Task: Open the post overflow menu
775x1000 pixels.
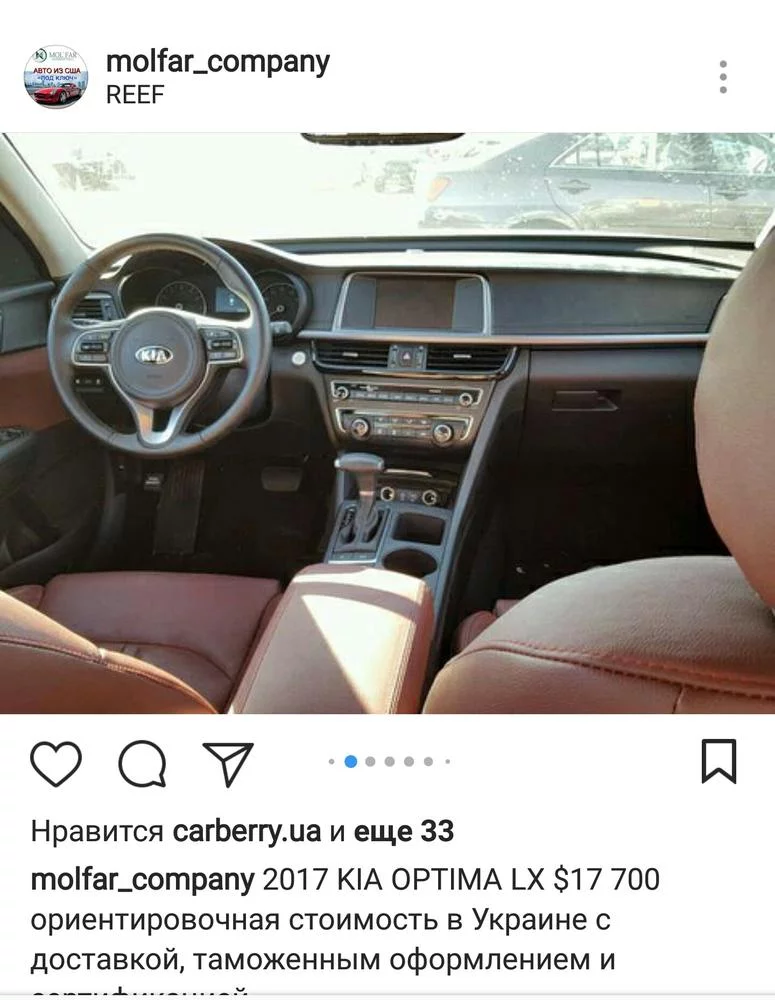Action: [722, 77]
